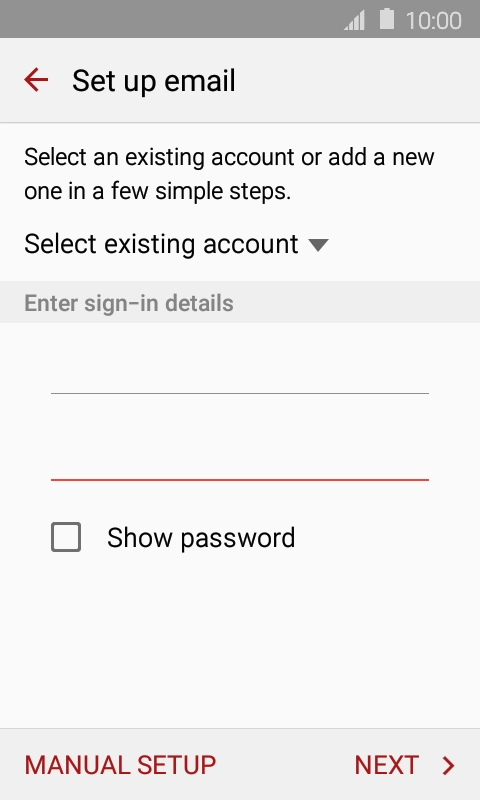Expand the Select existing account dropdown
This screenshot has height=800, width=480.
(176, 244)
